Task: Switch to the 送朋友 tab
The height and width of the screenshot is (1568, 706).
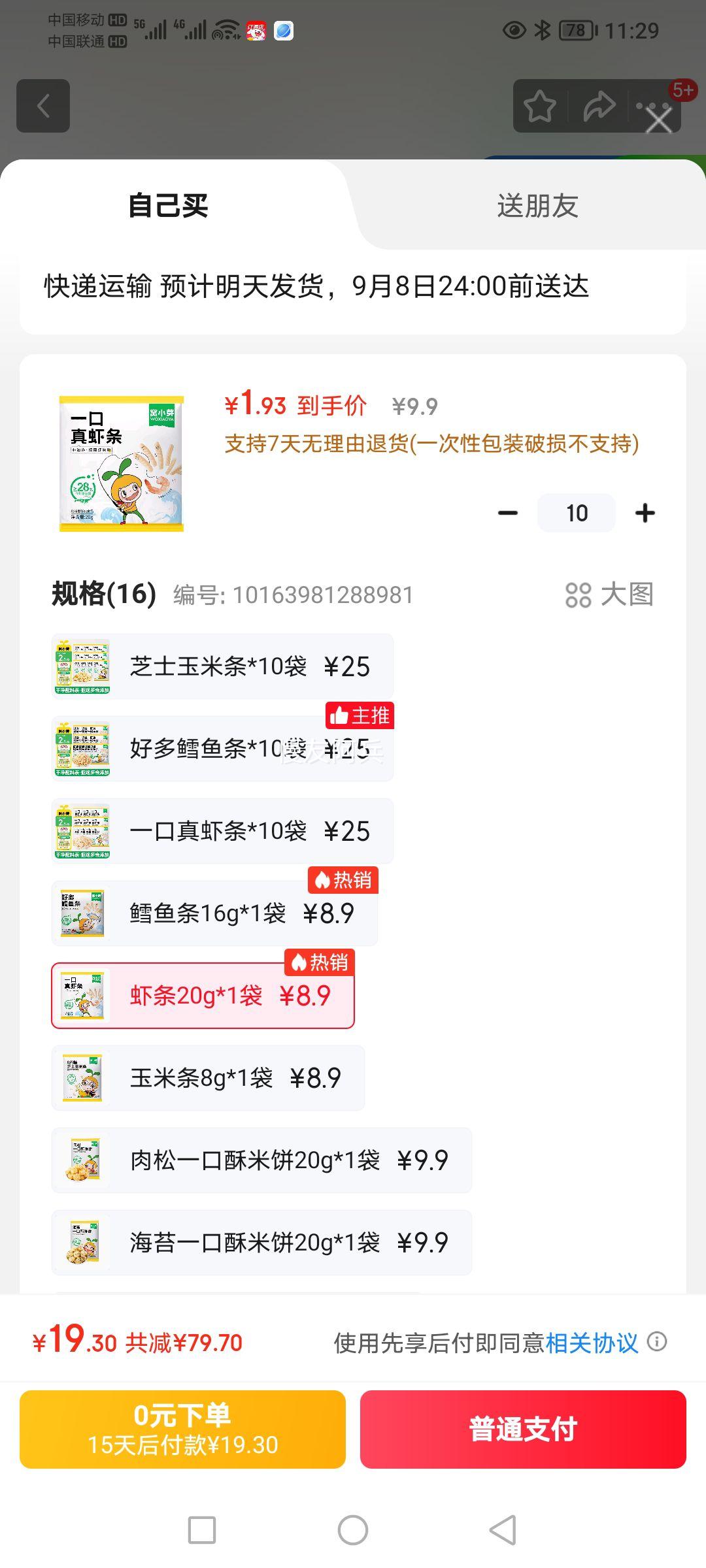Action: pos(537,206)
